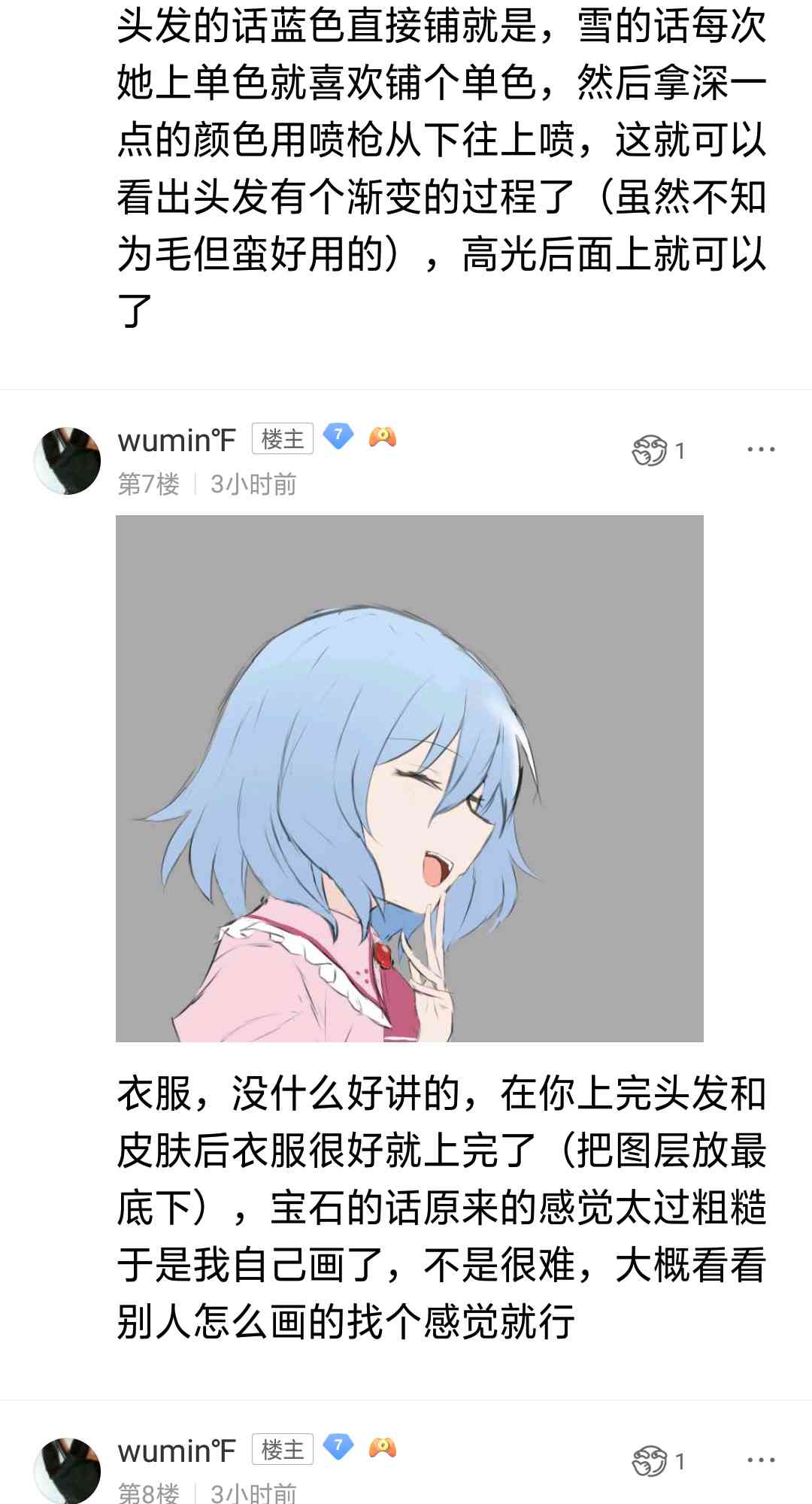Like the floor 8 reply
812x1504 pixels.
[650, 1461]
